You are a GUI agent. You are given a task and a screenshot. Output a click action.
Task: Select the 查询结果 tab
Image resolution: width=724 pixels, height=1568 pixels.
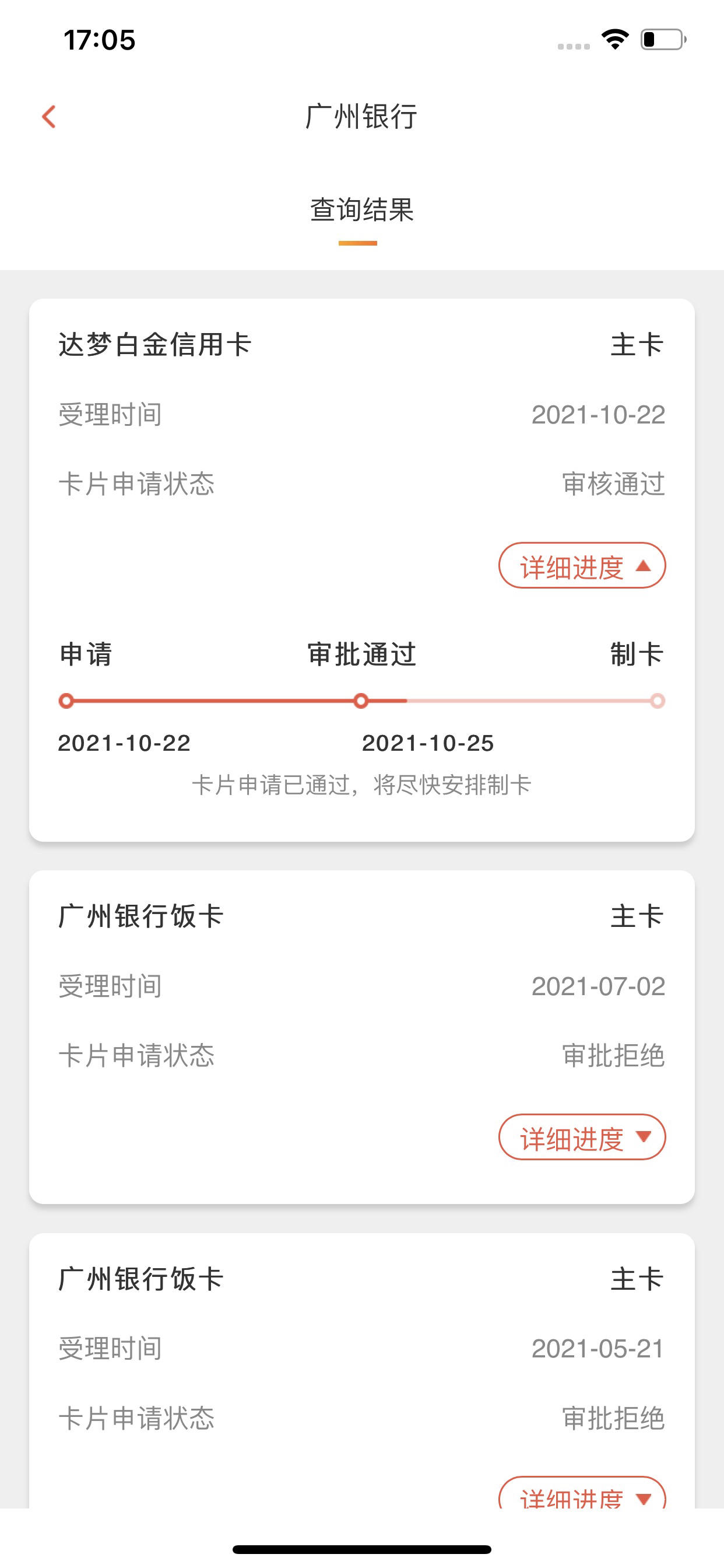(362, 210)
